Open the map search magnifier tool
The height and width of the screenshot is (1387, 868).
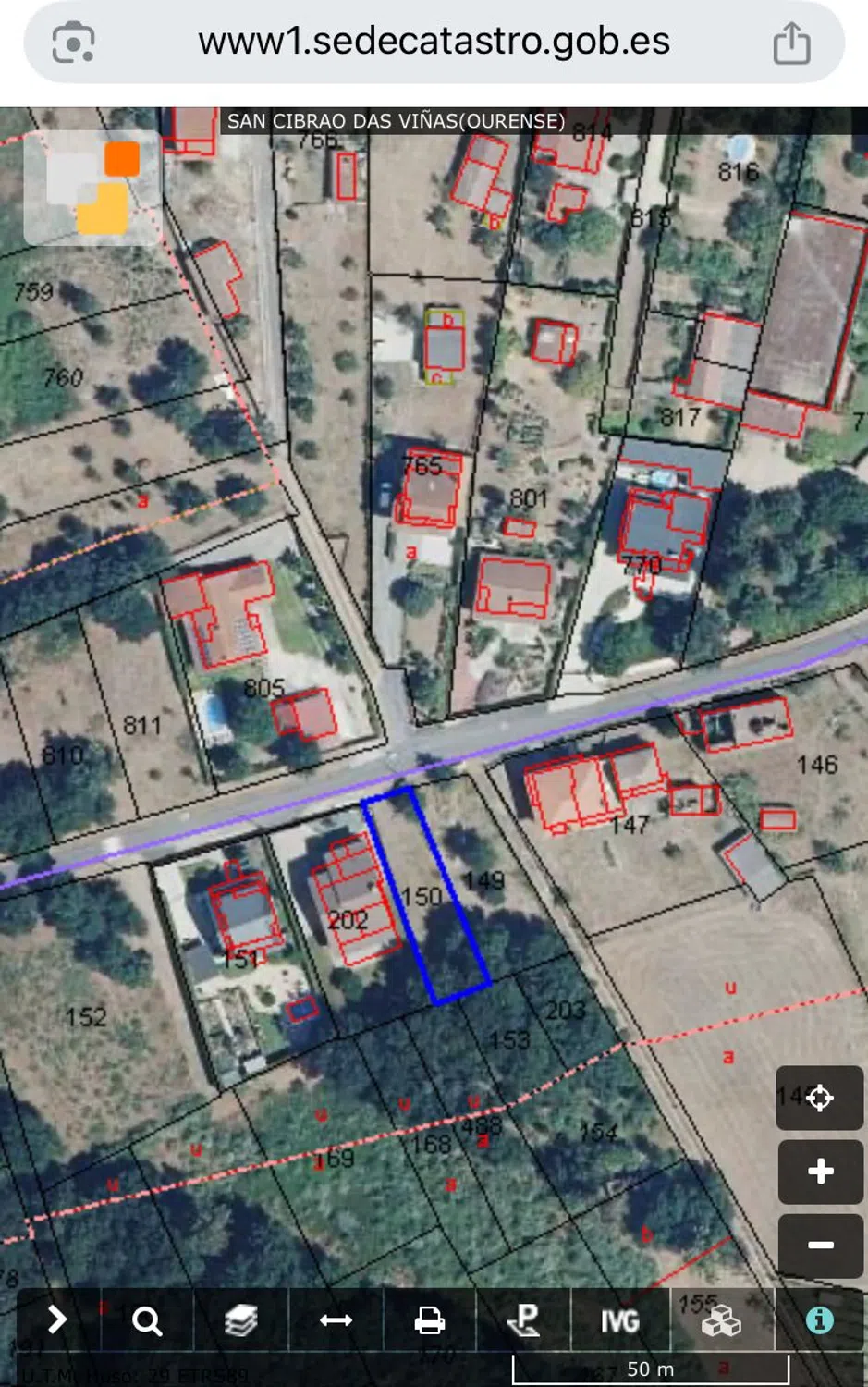(147, 1320)
